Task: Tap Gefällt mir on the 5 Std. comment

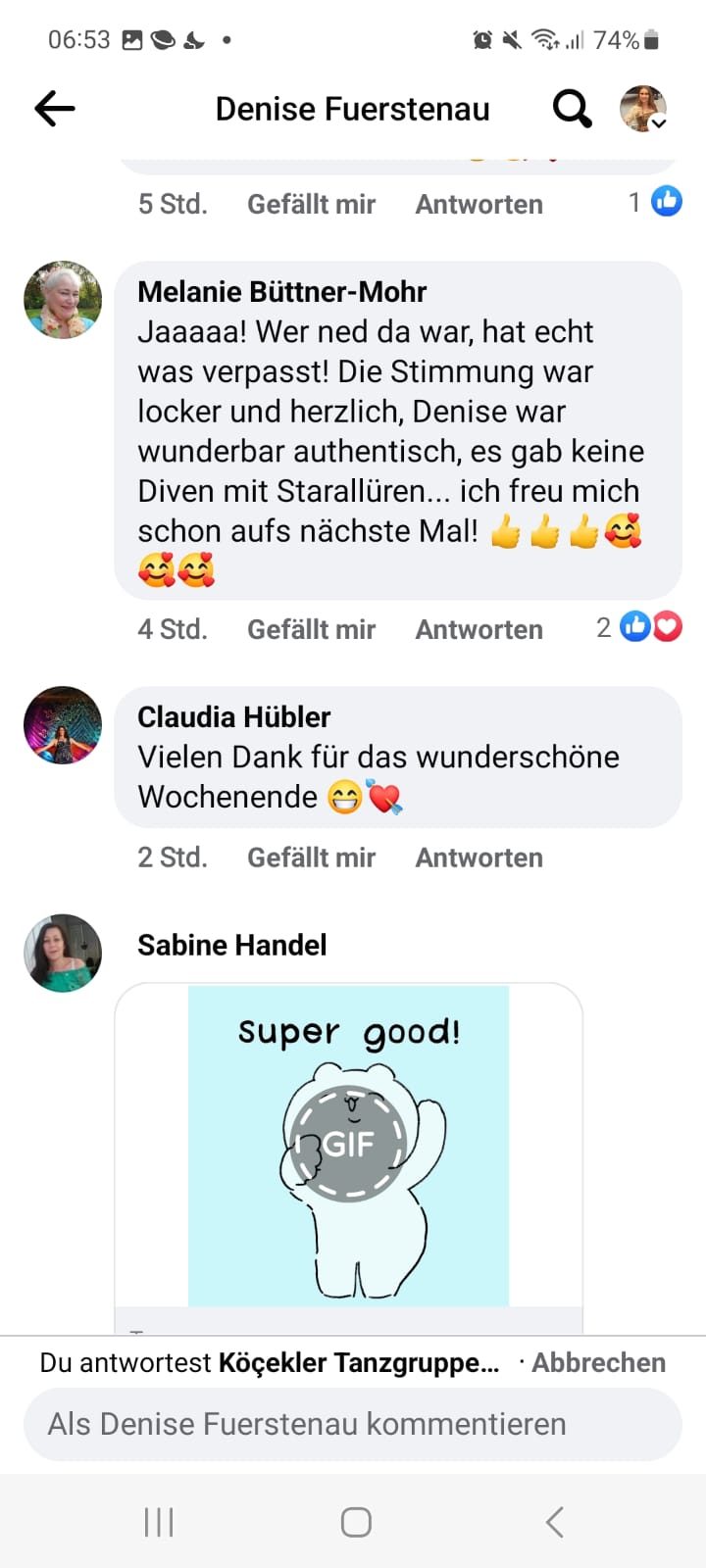Action: click(x=311, y=204)
